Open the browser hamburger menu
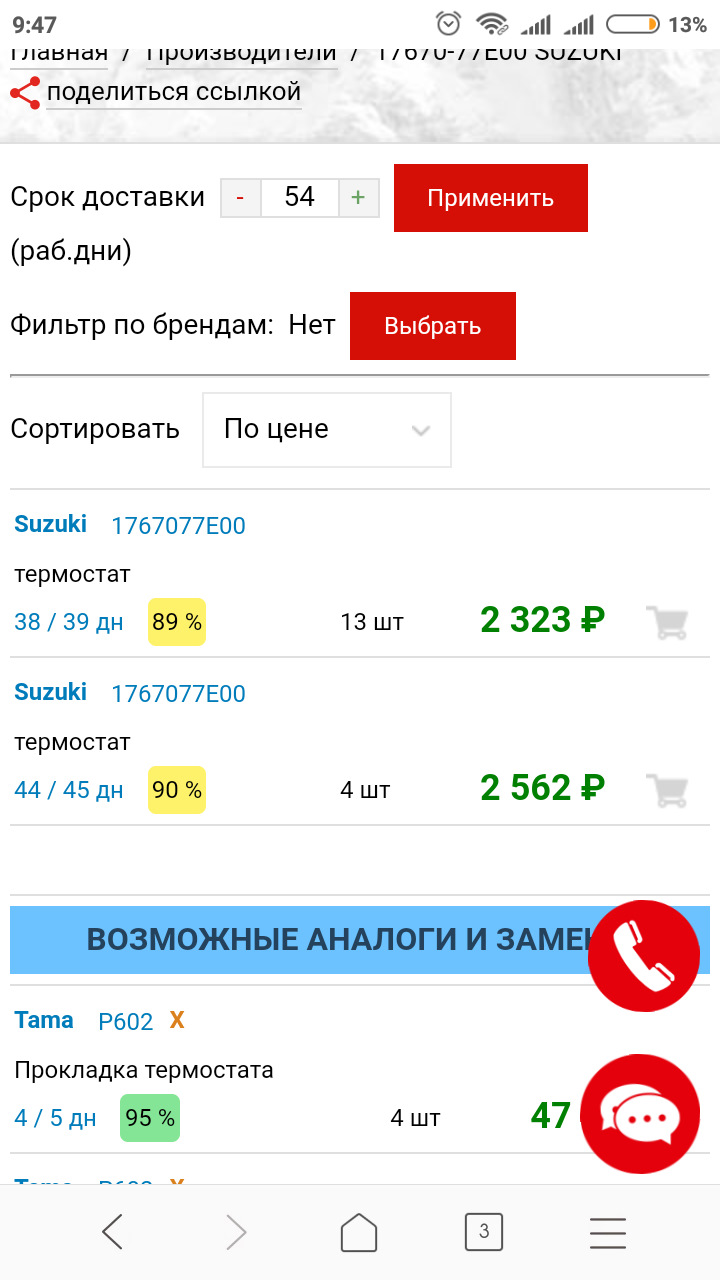 pos(607,1232)
